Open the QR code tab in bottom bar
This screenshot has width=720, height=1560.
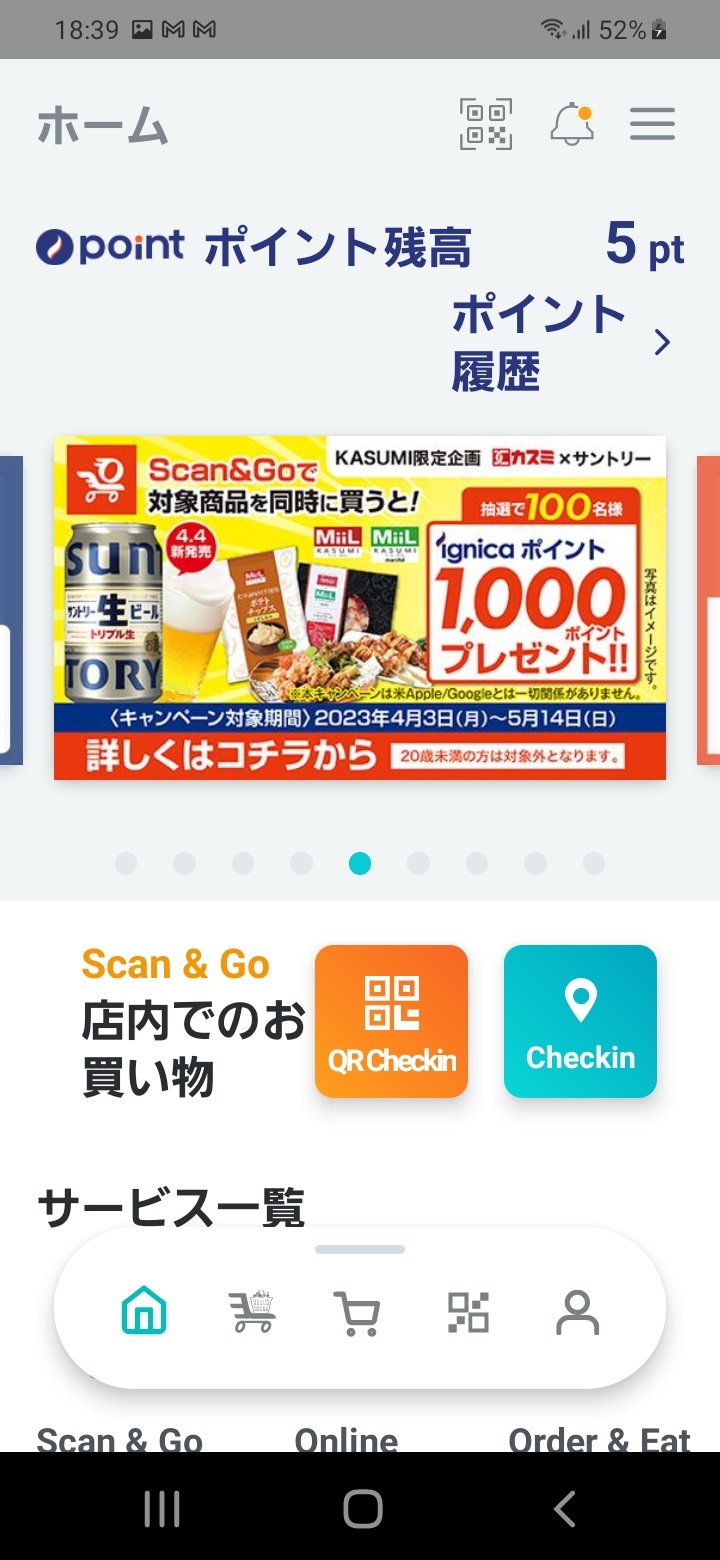click(468, 1312)
